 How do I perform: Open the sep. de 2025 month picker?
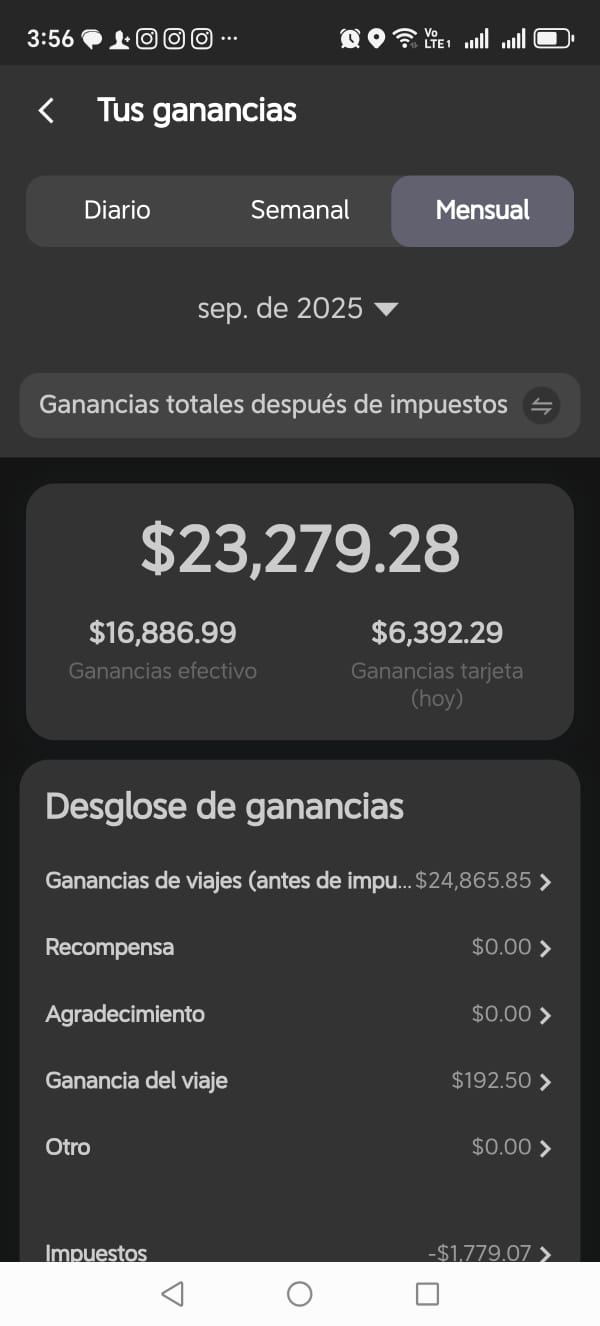[x=298, y=308]
